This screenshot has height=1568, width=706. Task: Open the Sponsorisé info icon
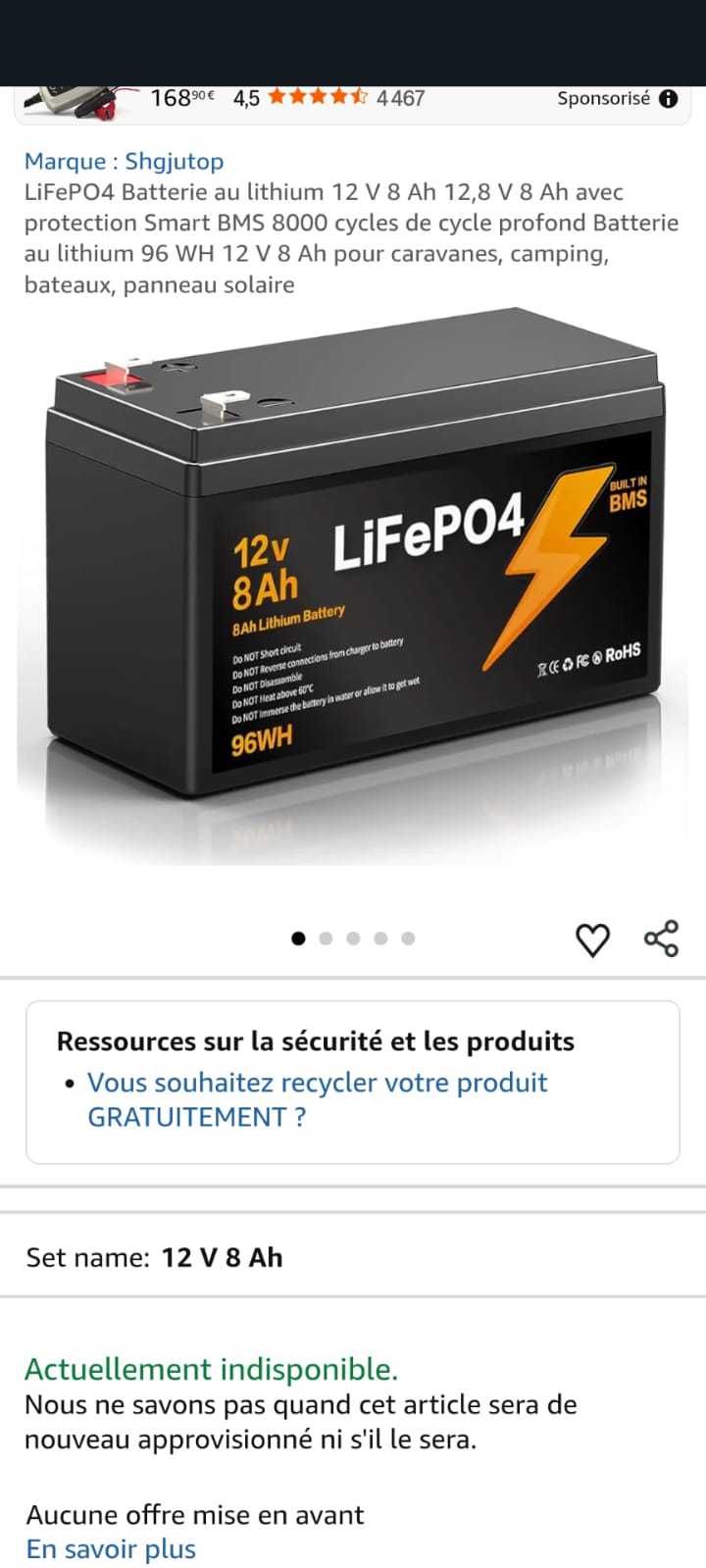(669, 98)
